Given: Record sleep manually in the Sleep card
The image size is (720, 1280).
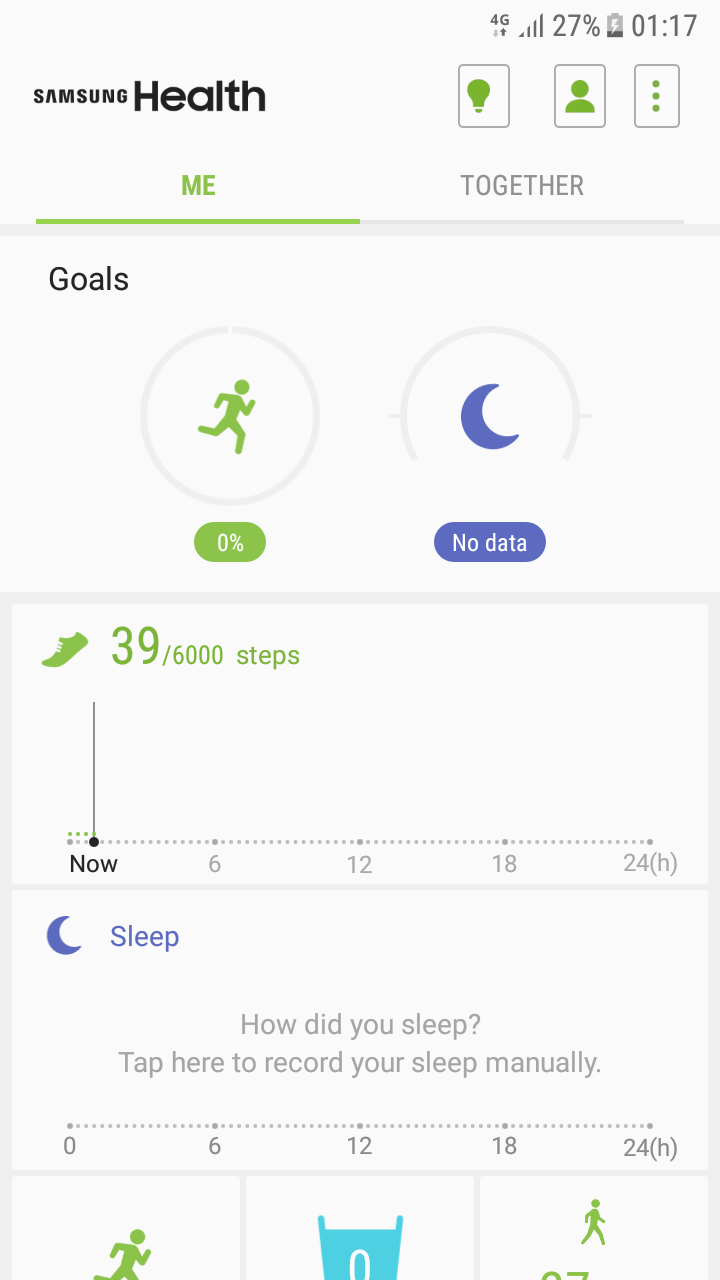Looking at the screenshot, I should (x=360, y=1043).
